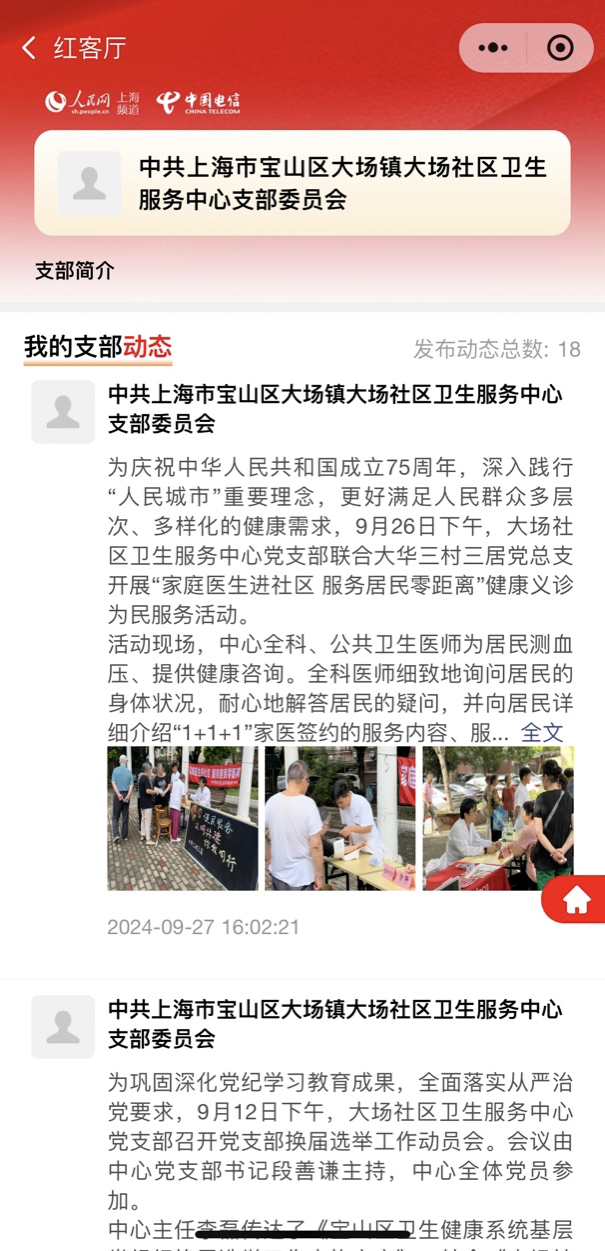605x1251 pixels.
Task: Open avatar of the September 12 post
Action: (x=63, y=1026)
